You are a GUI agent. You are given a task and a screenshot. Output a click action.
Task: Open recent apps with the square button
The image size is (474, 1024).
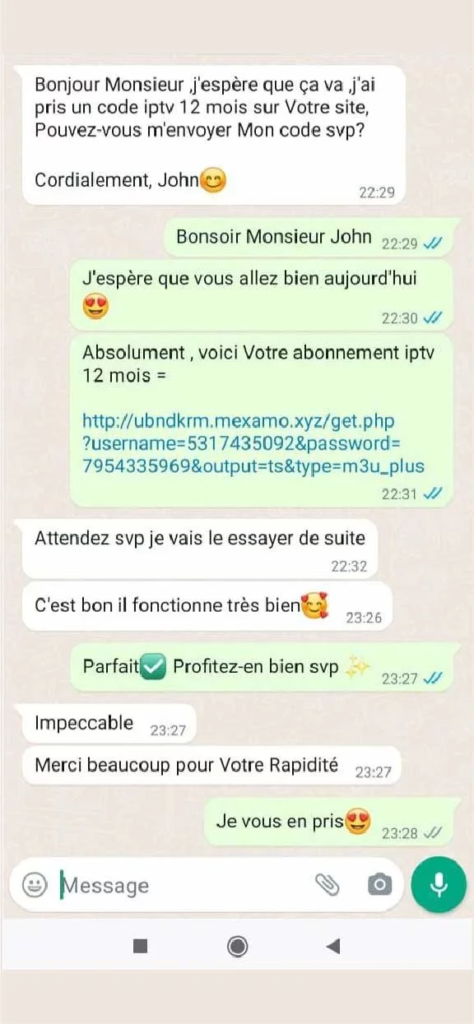coord(140,946)
